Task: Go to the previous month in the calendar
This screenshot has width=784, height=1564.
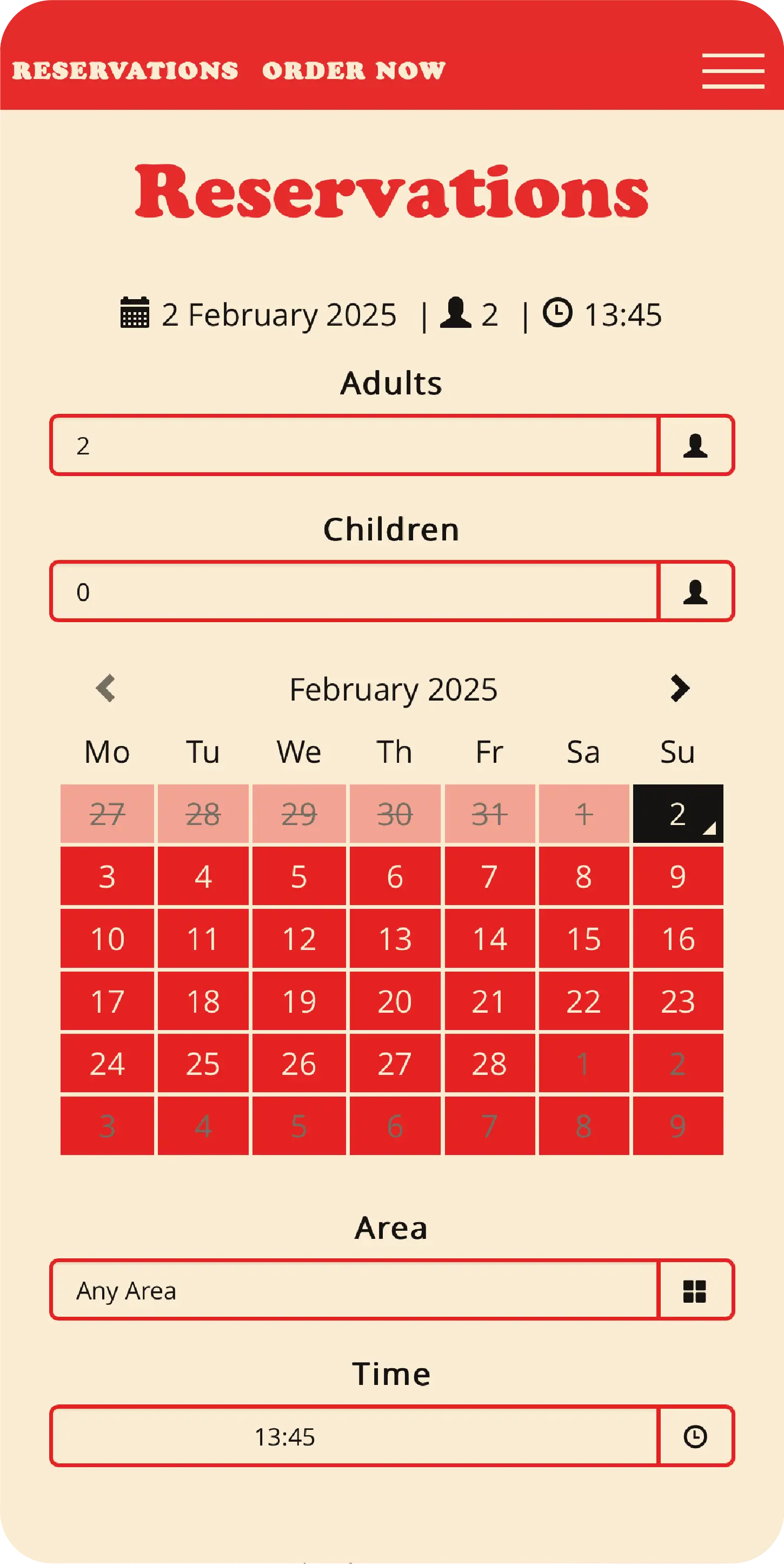Action: tap(105, 689)
